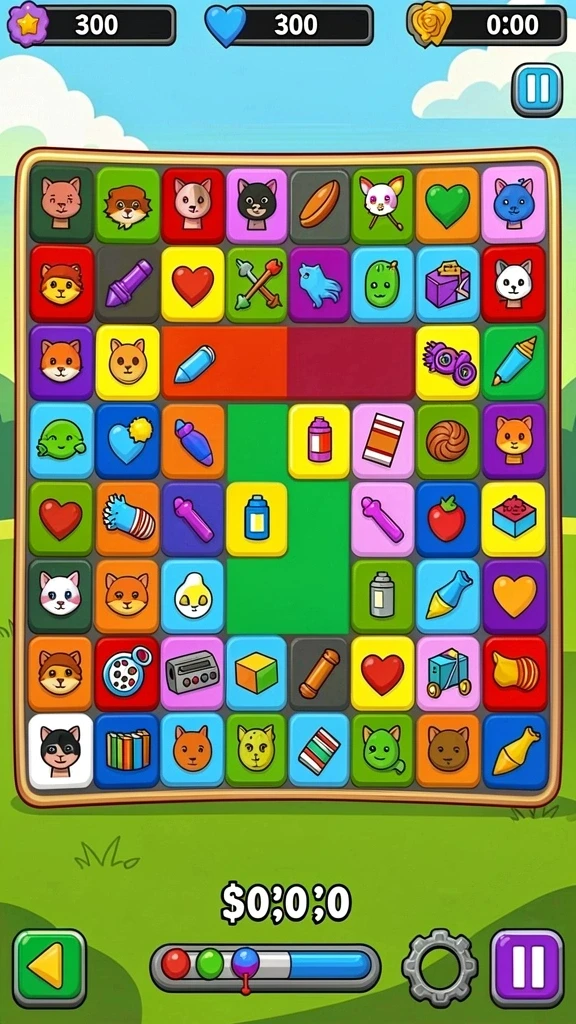Screen dimensions: 576x1024
Task: Tap the paint palette tile on red
Action: [127, 673]
